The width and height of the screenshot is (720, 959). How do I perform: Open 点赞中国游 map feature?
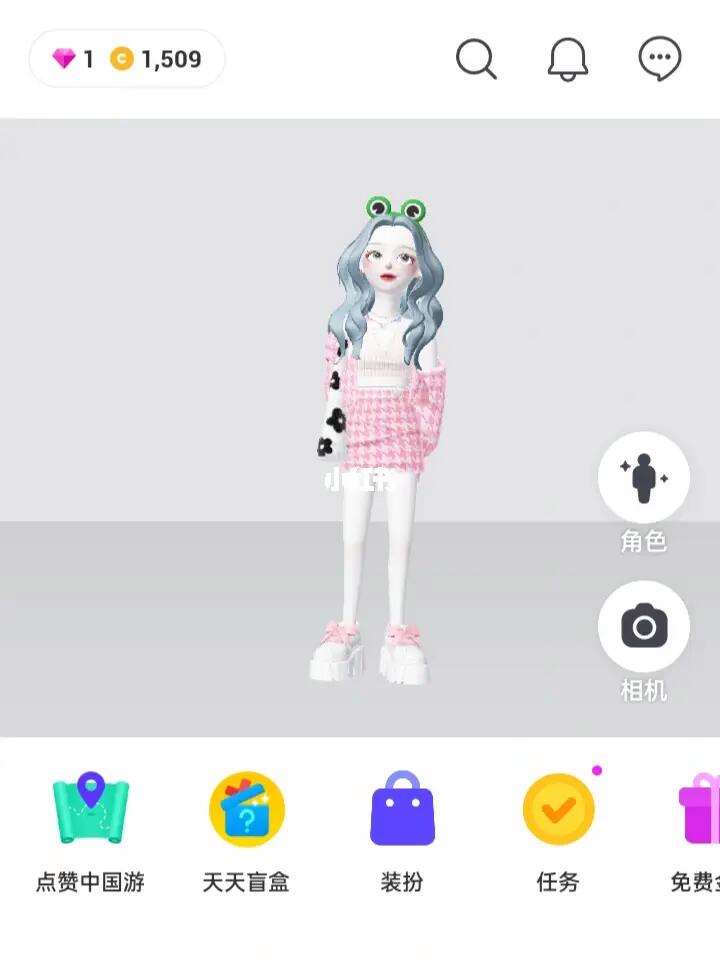coord(90,810)
